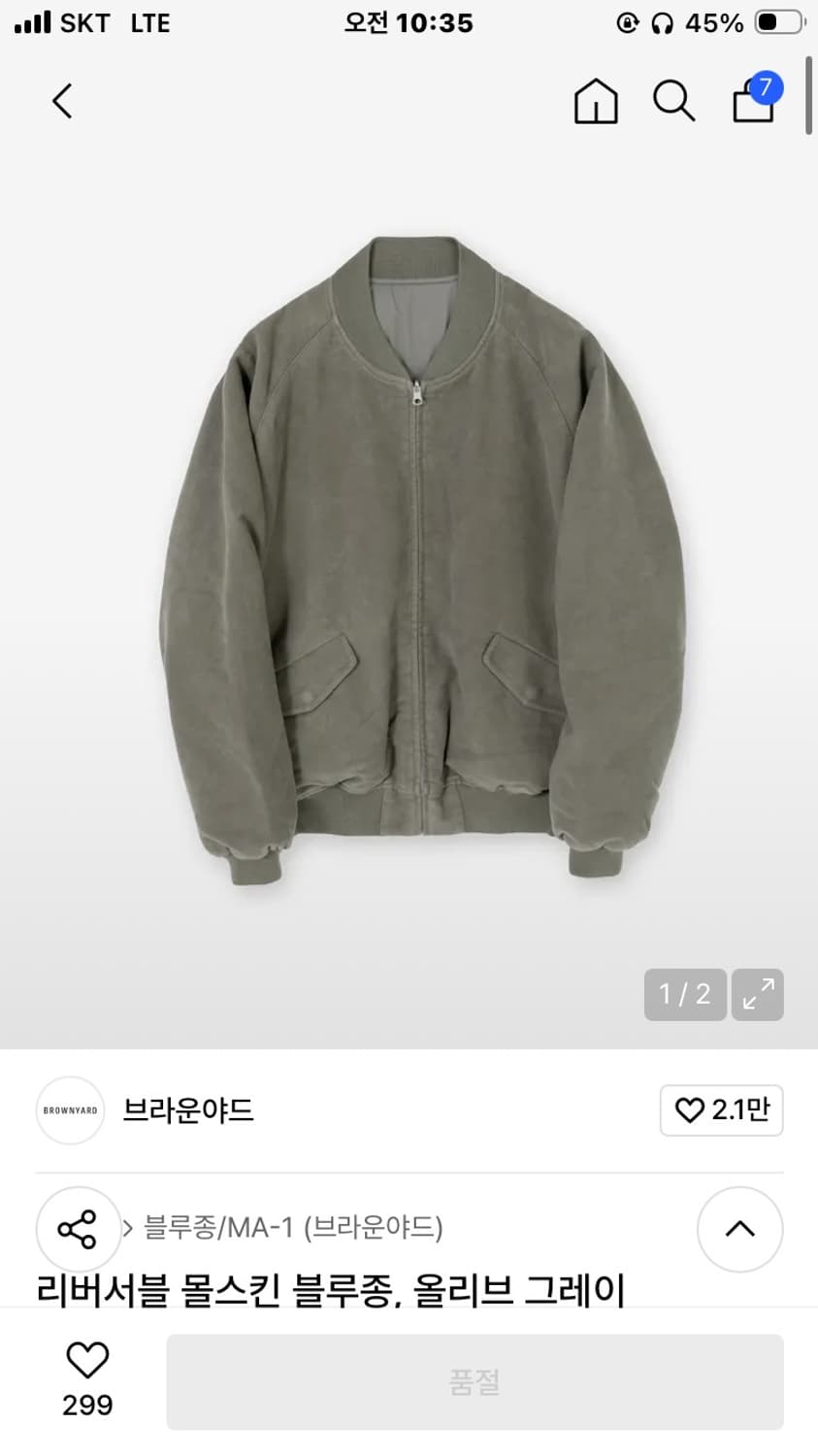
Task: Toggle Wi-Fi by tapping LTE indicator
Action: 150,23
